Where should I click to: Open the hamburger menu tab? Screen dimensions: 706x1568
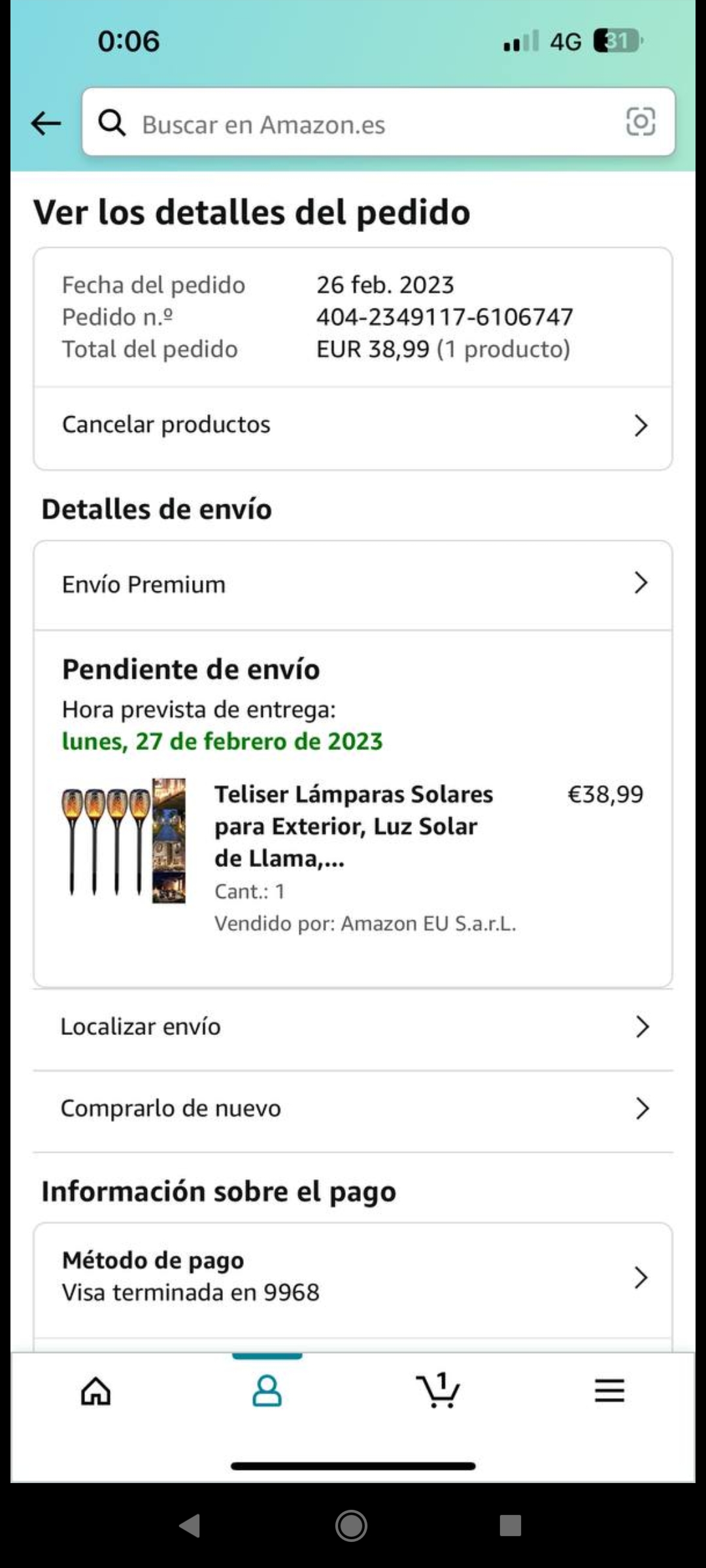tap(609, 1390)
